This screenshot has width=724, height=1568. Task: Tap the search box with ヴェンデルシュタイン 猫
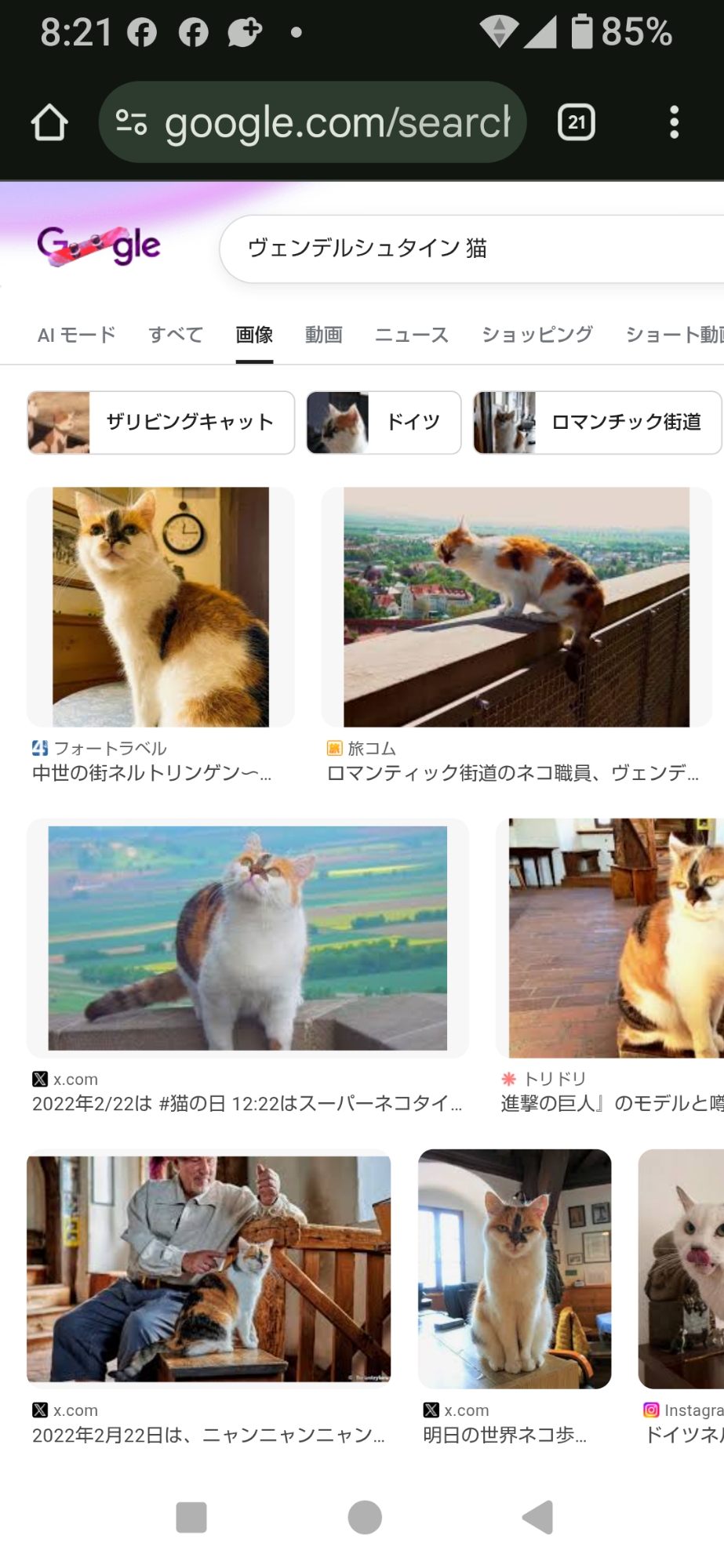tap(471, 249)
